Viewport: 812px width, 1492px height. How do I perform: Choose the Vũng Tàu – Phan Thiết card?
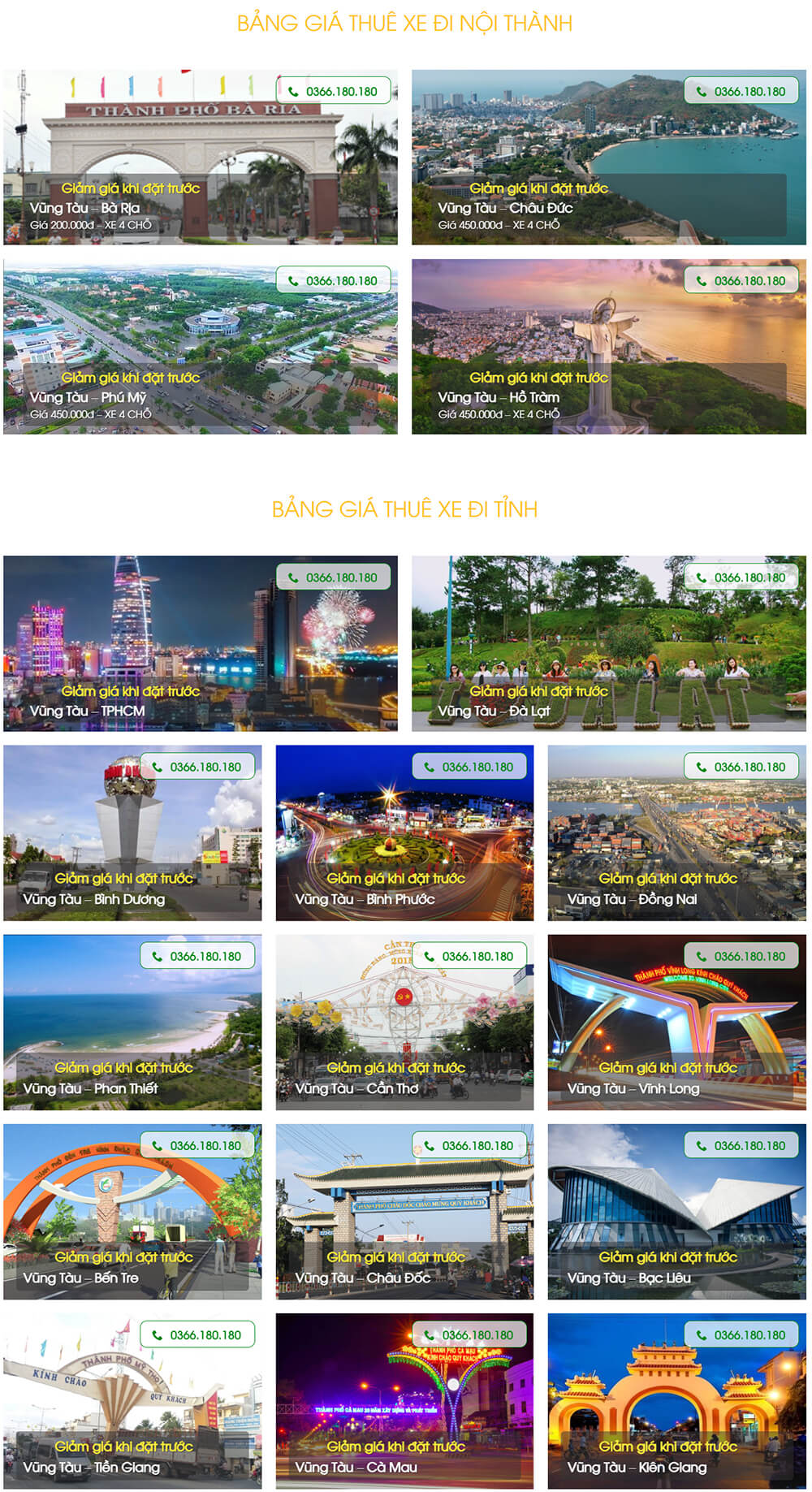(90, 1088)
